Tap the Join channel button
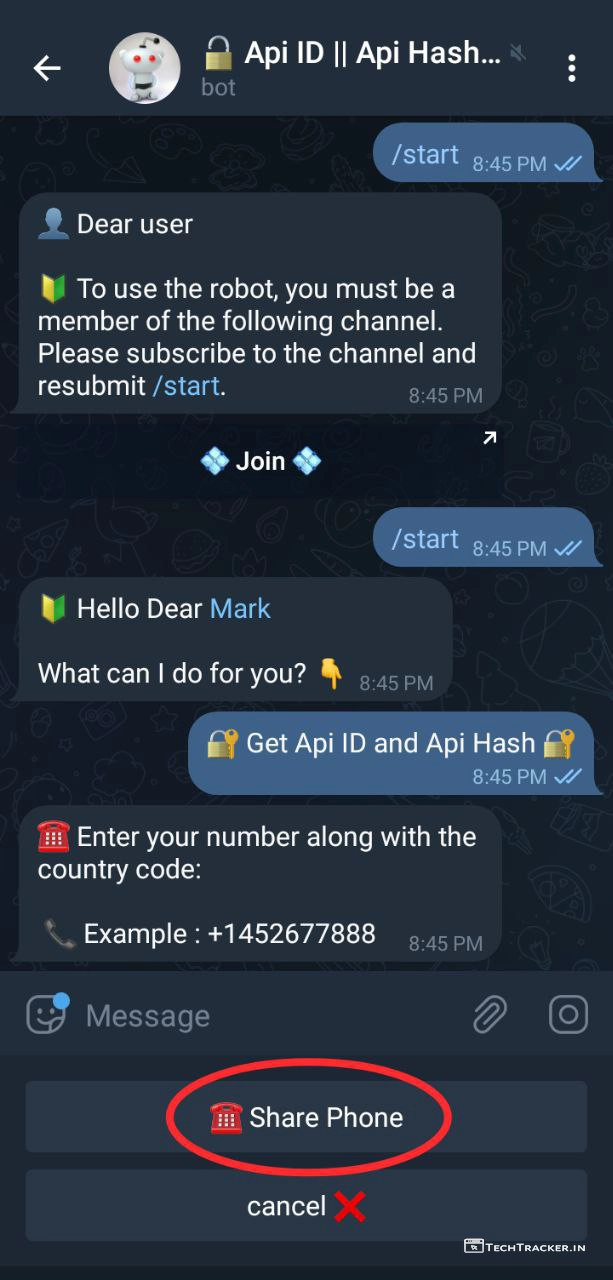613x1280 pixels. coord(261,461)
